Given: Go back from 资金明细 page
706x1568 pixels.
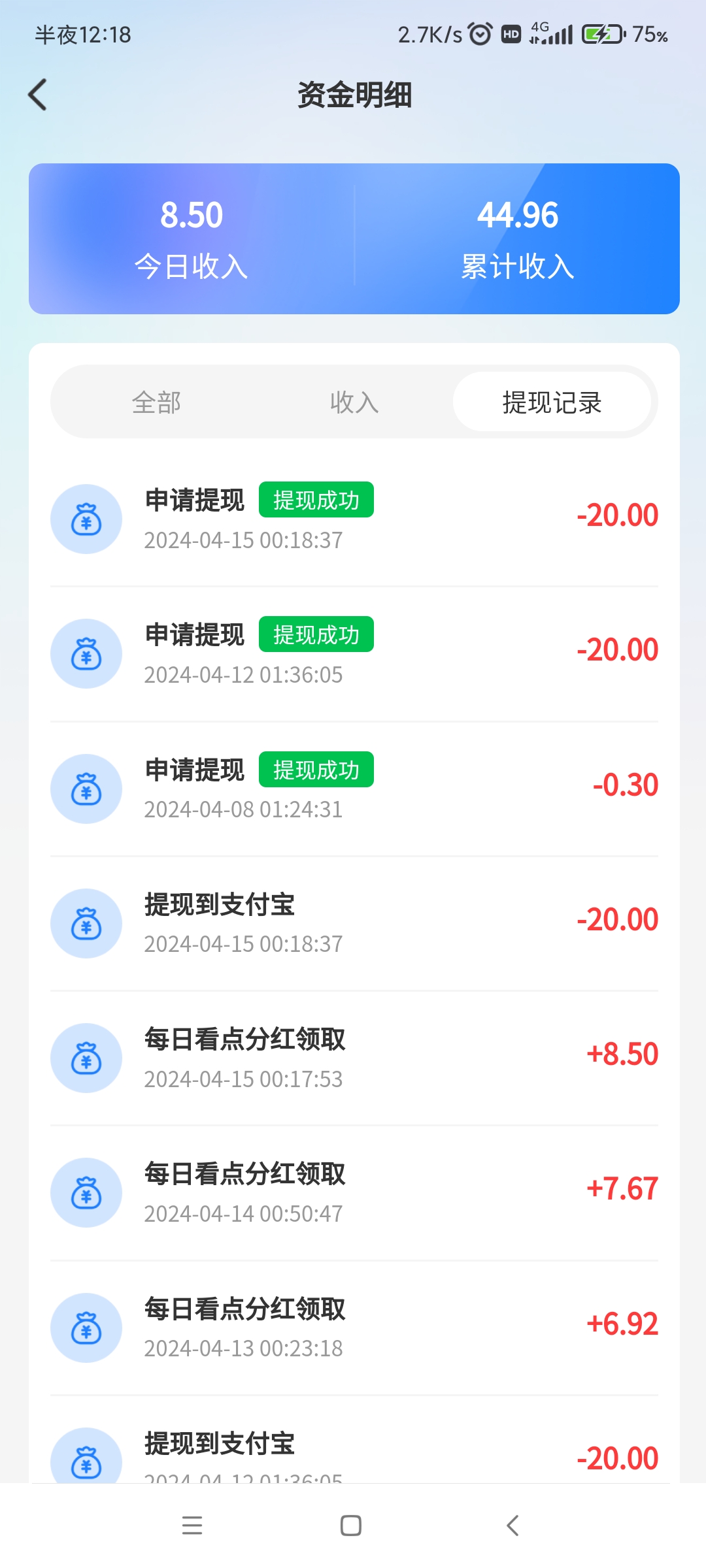Looking at the screenshot, I should pos(38,95).
